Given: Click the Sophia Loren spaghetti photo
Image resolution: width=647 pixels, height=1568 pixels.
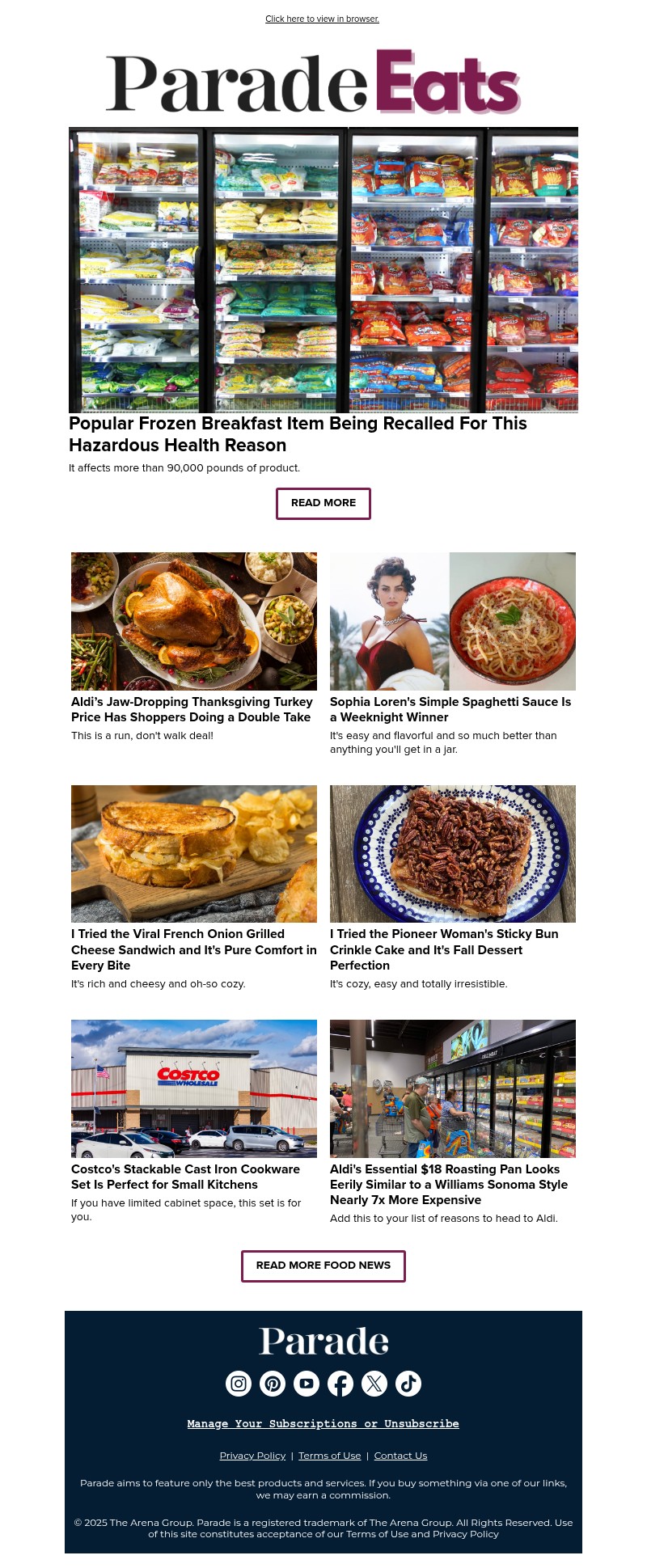Looking at the screenshot, I should click(453, 621).
